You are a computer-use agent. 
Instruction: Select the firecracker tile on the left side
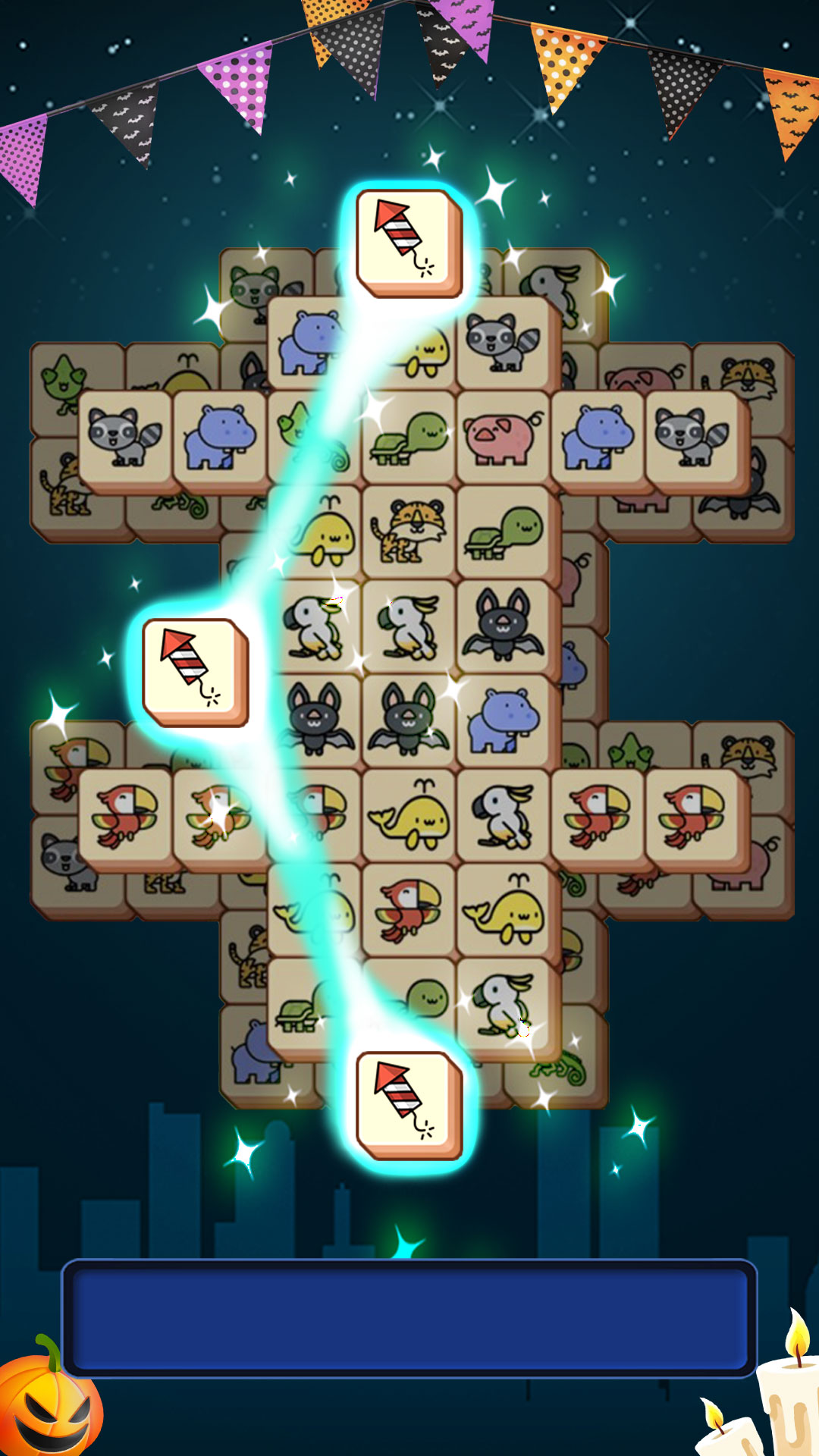(196, 672)
